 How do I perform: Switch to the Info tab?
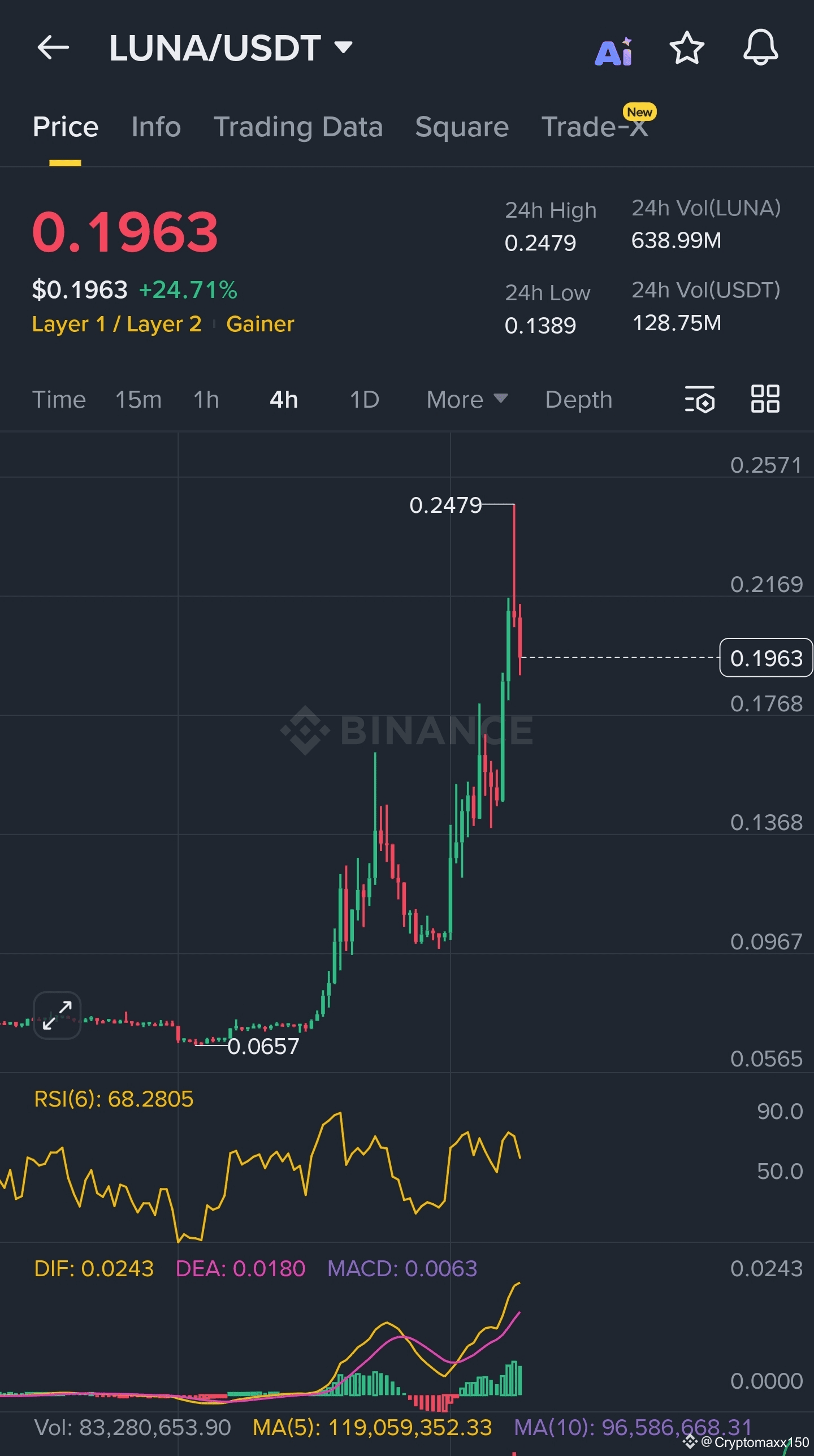pos(156,127)
